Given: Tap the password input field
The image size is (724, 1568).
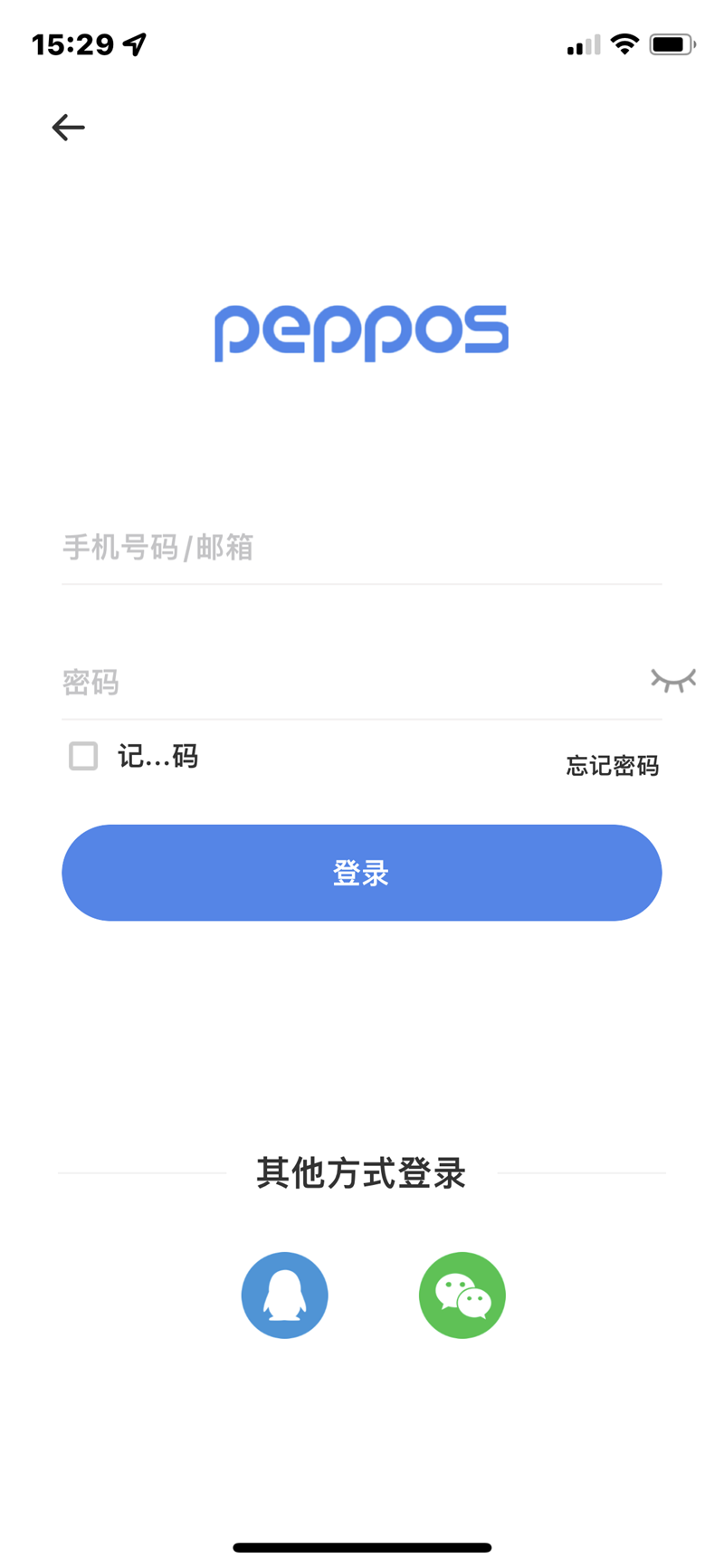Looking at the screenshot, I should pos(344,682).
